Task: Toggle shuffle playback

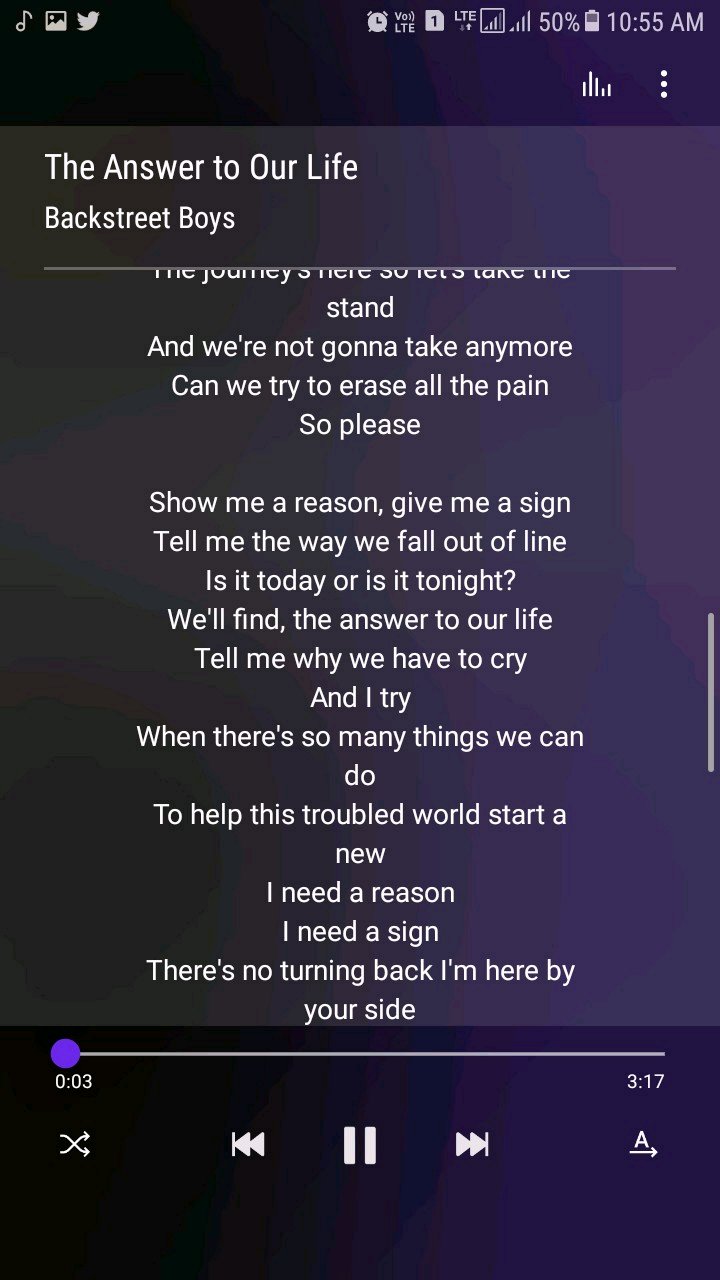Action: [x=75, y=1144]
